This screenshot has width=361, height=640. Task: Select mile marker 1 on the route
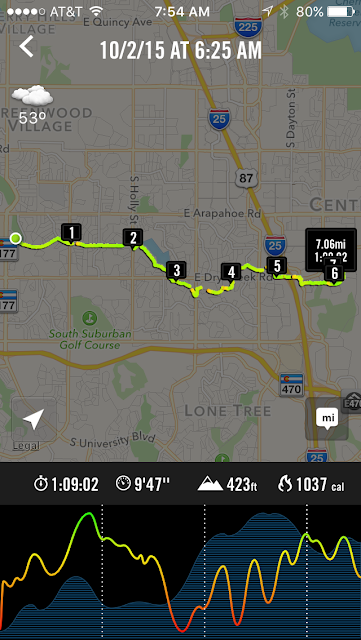coord(71,234)
